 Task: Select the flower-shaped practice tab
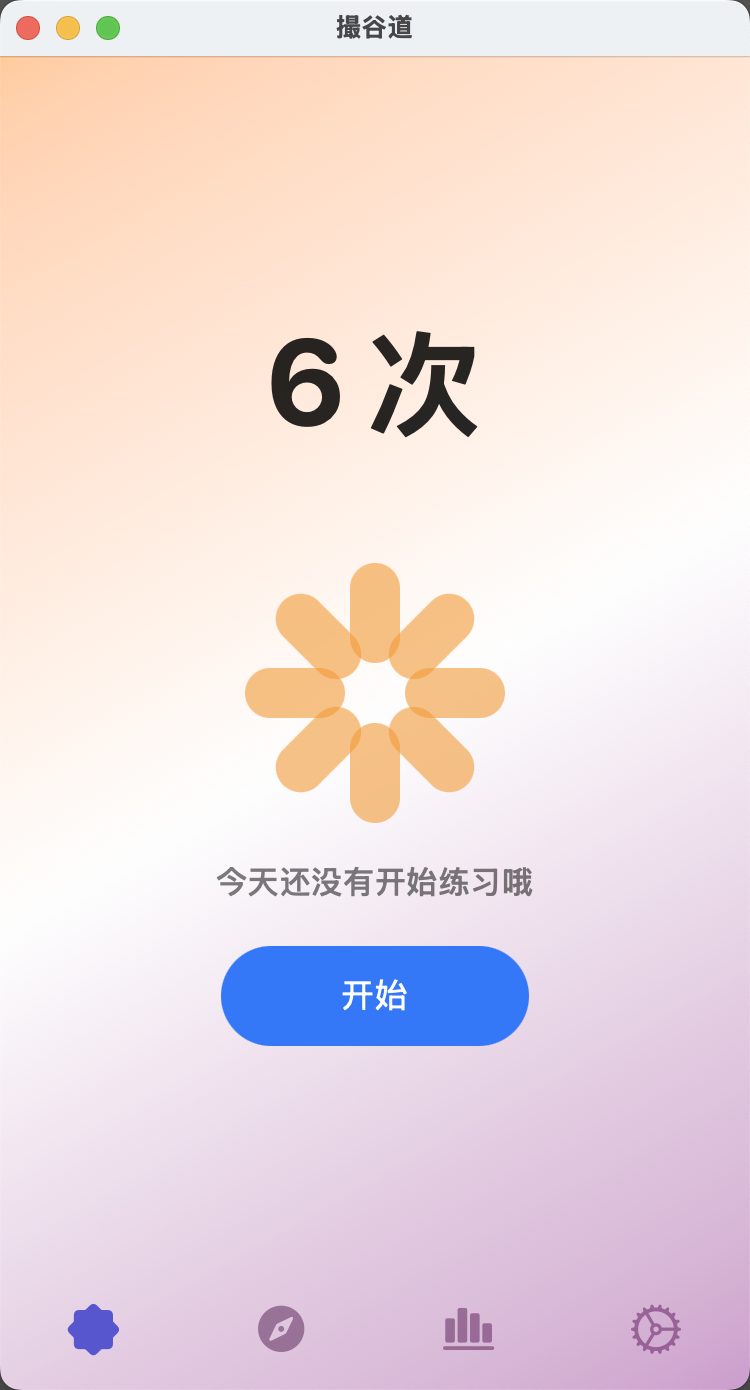(x=93, y=1329)
